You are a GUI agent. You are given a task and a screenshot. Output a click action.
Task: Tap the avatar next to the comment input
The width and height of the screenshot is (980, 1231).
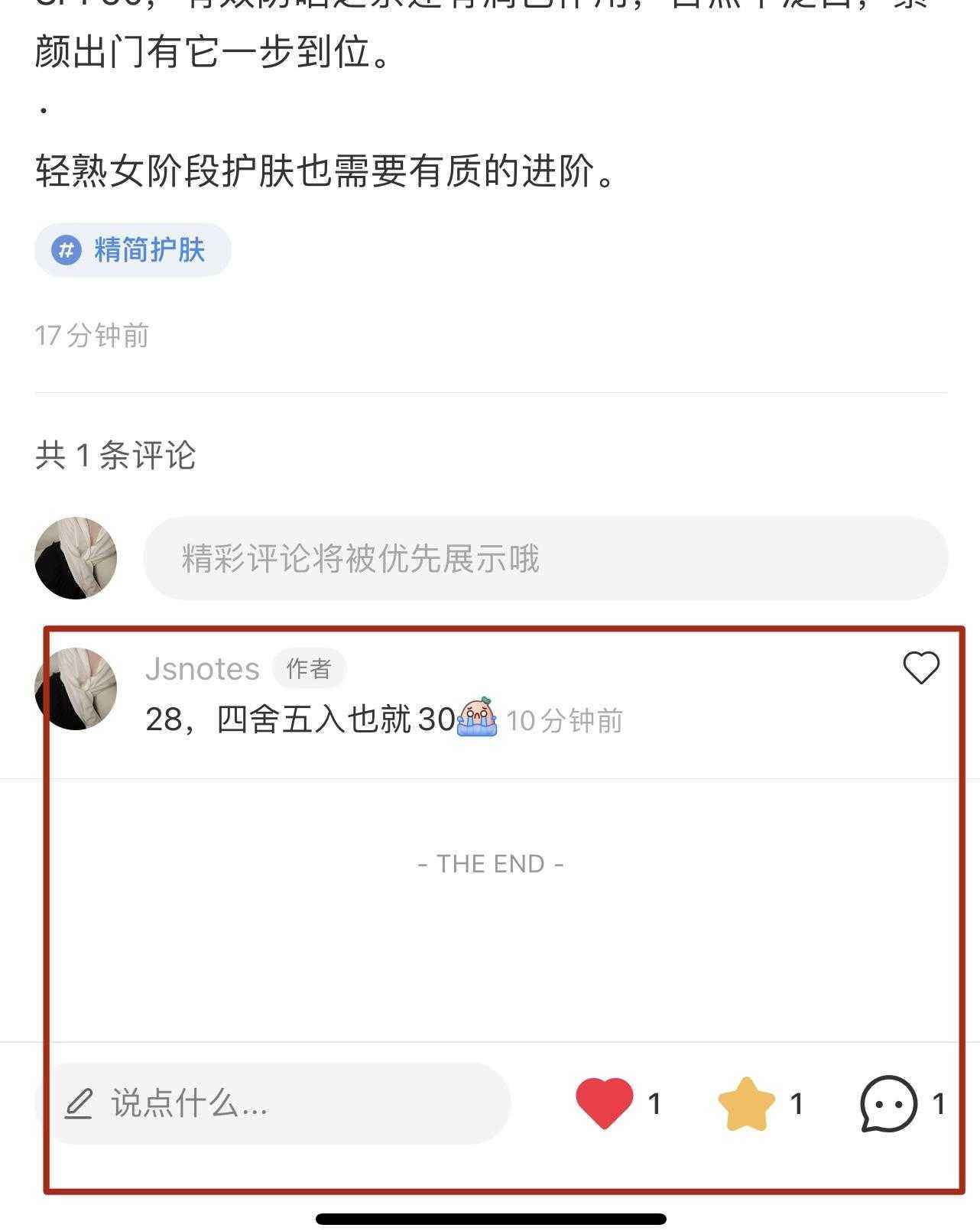coord(76,557)
